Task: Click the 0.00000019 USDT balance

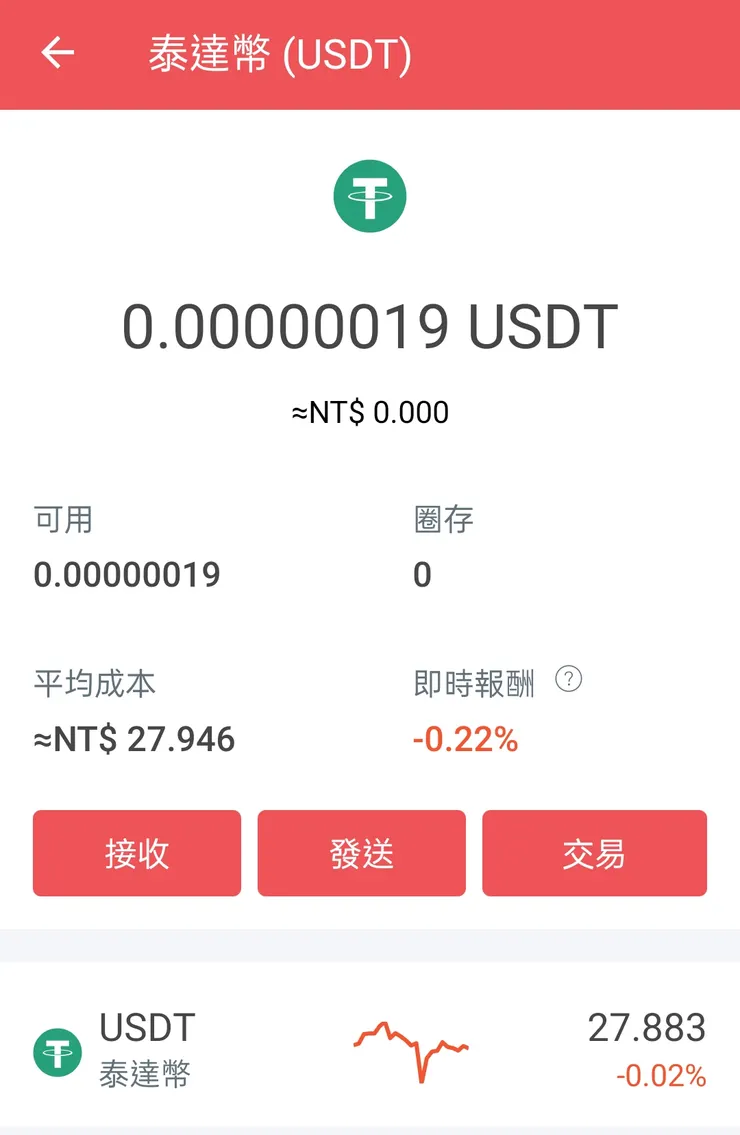Action: pos(370,325)
